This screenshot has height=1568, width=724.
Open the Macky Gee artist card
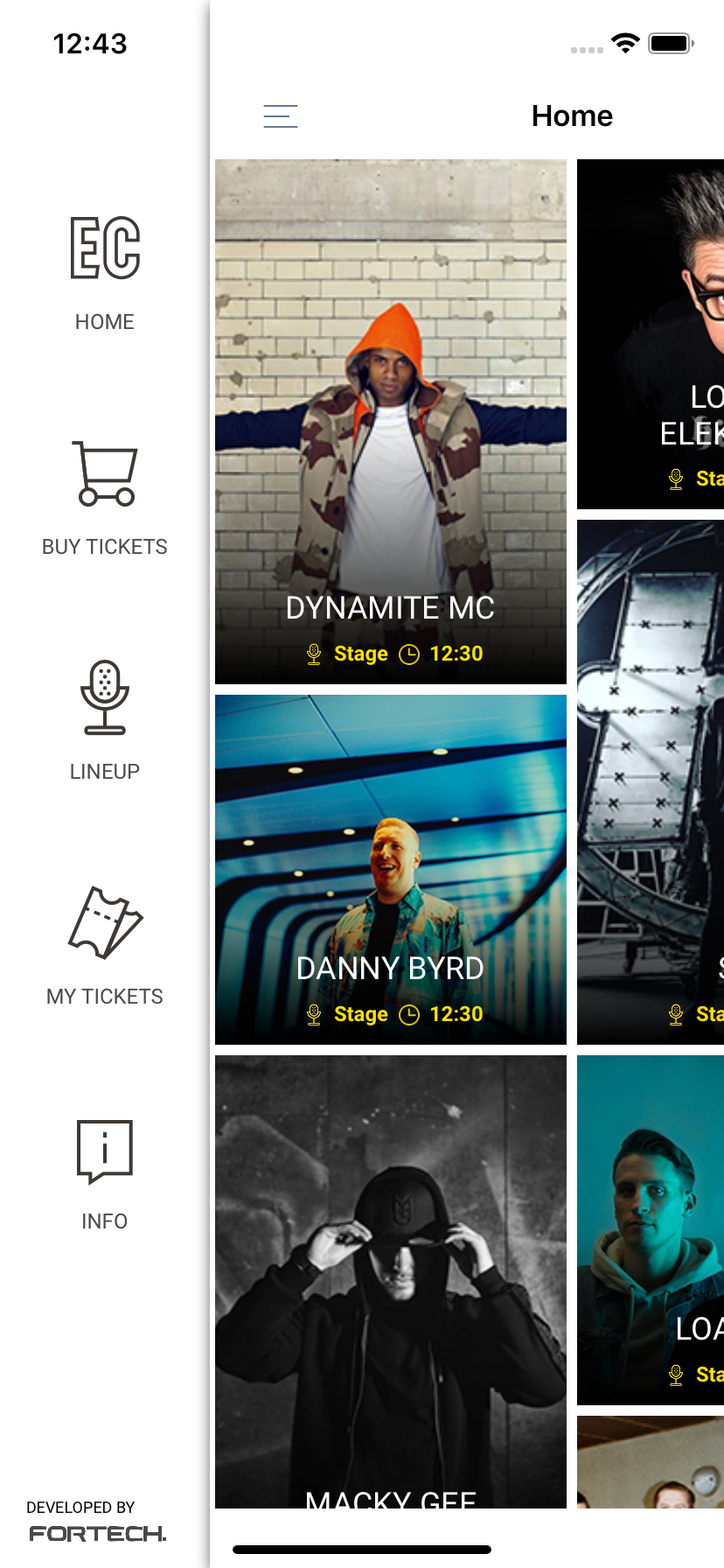point(391,1281)
